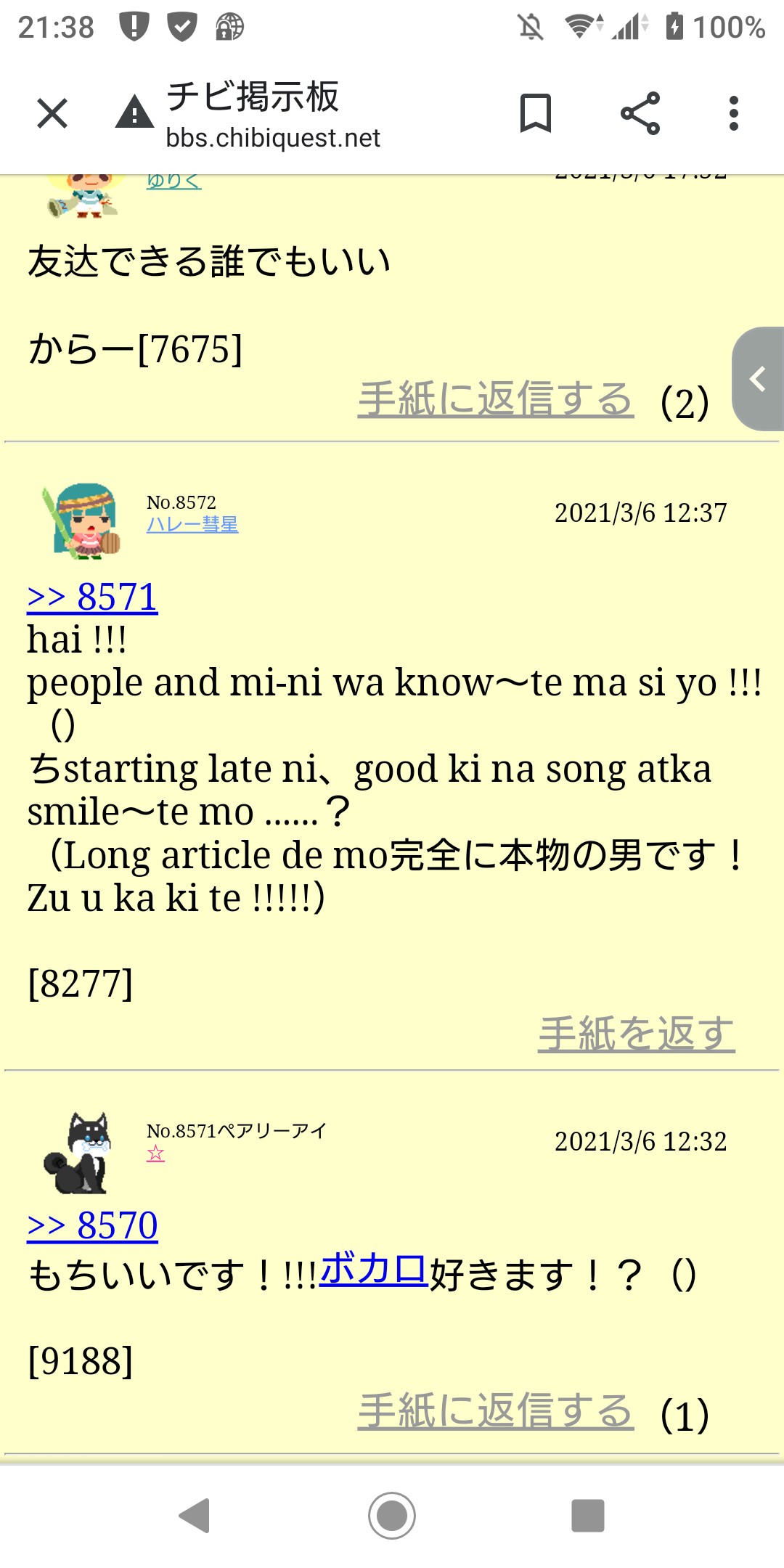
Task: Expand the gray side panel arrow
Action: (x=759, y=379)
